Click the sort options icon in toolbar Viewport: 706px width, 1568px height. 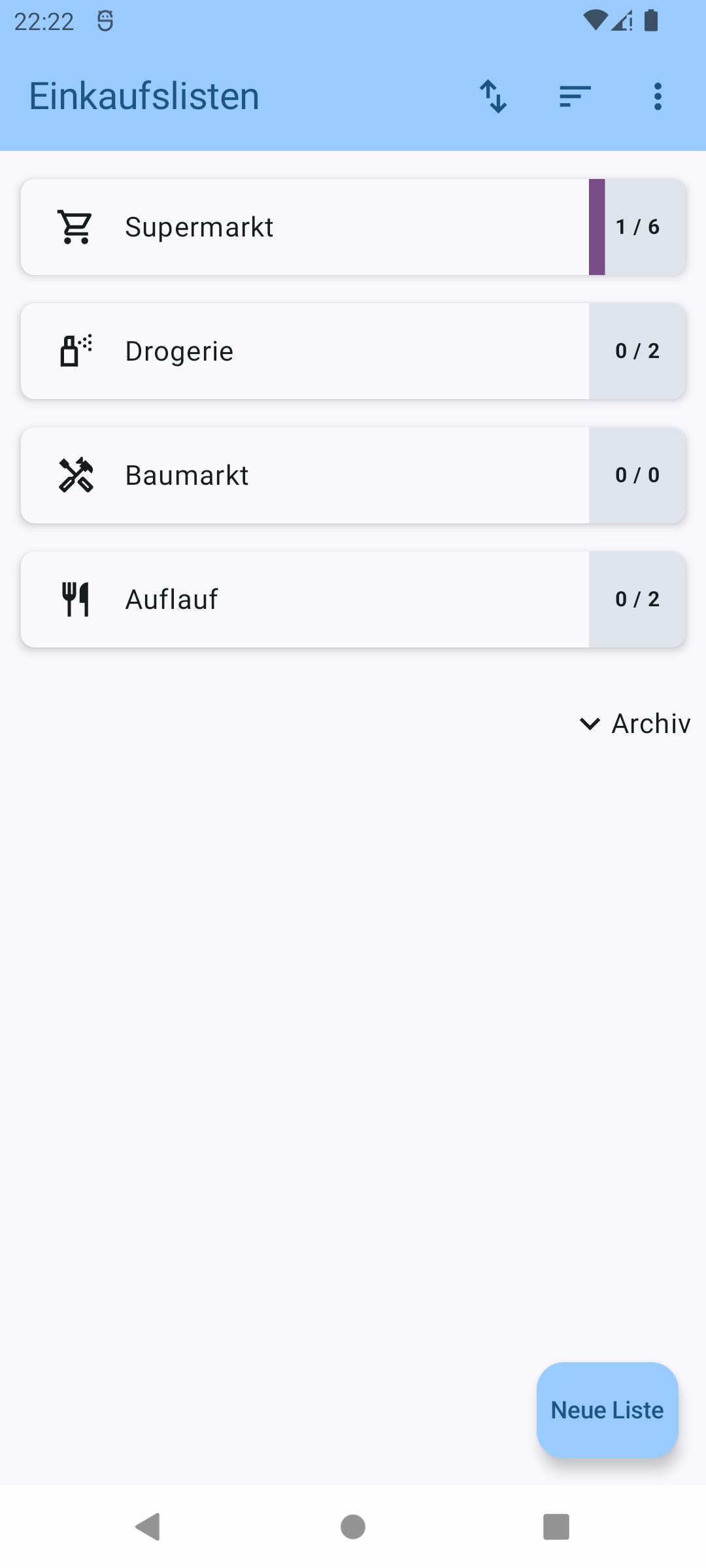click(575, 96)
